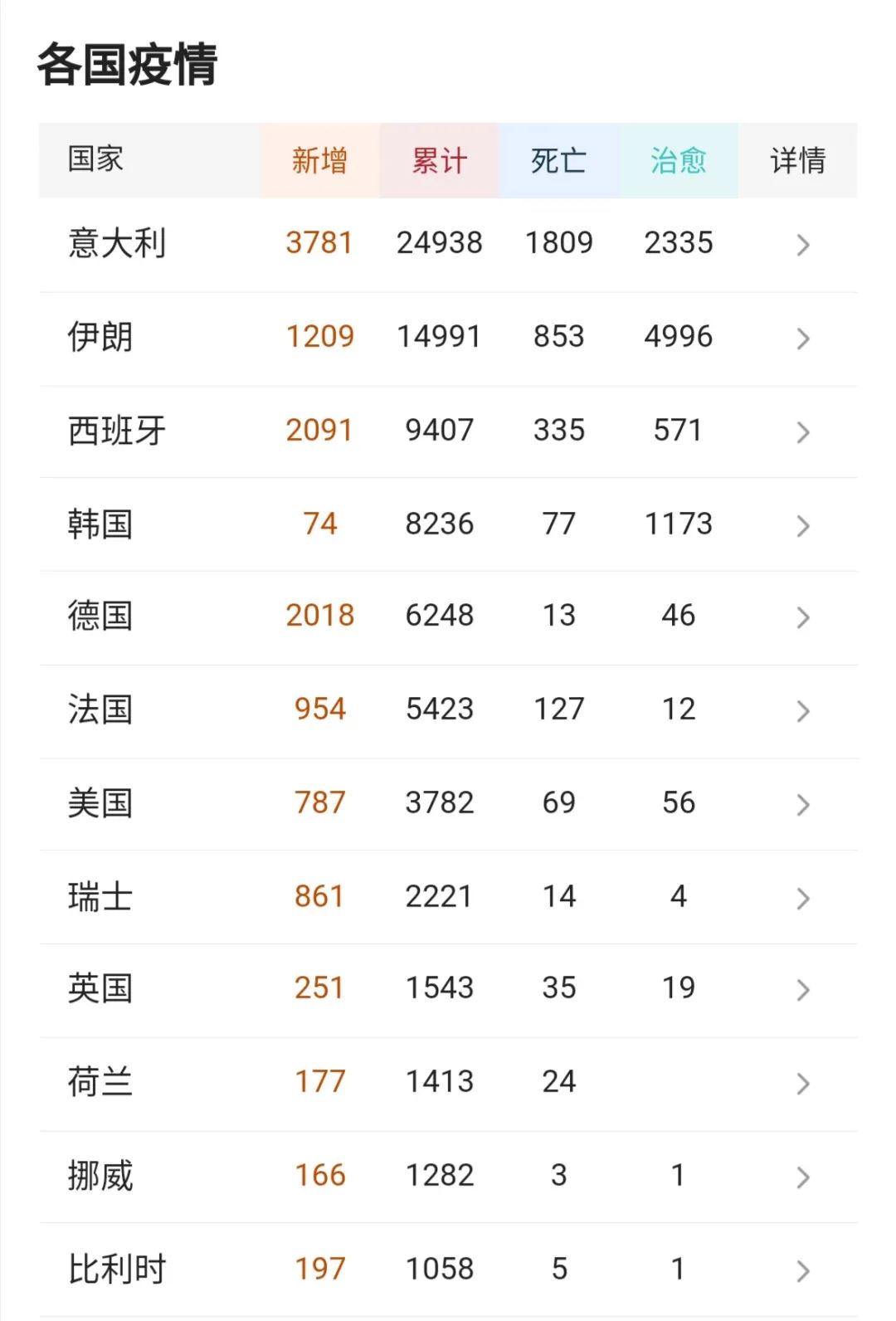The width and height of the screenshot is (896, 1321).
Task: Click the 死亡 column header tab
Action: click(558, 161)
